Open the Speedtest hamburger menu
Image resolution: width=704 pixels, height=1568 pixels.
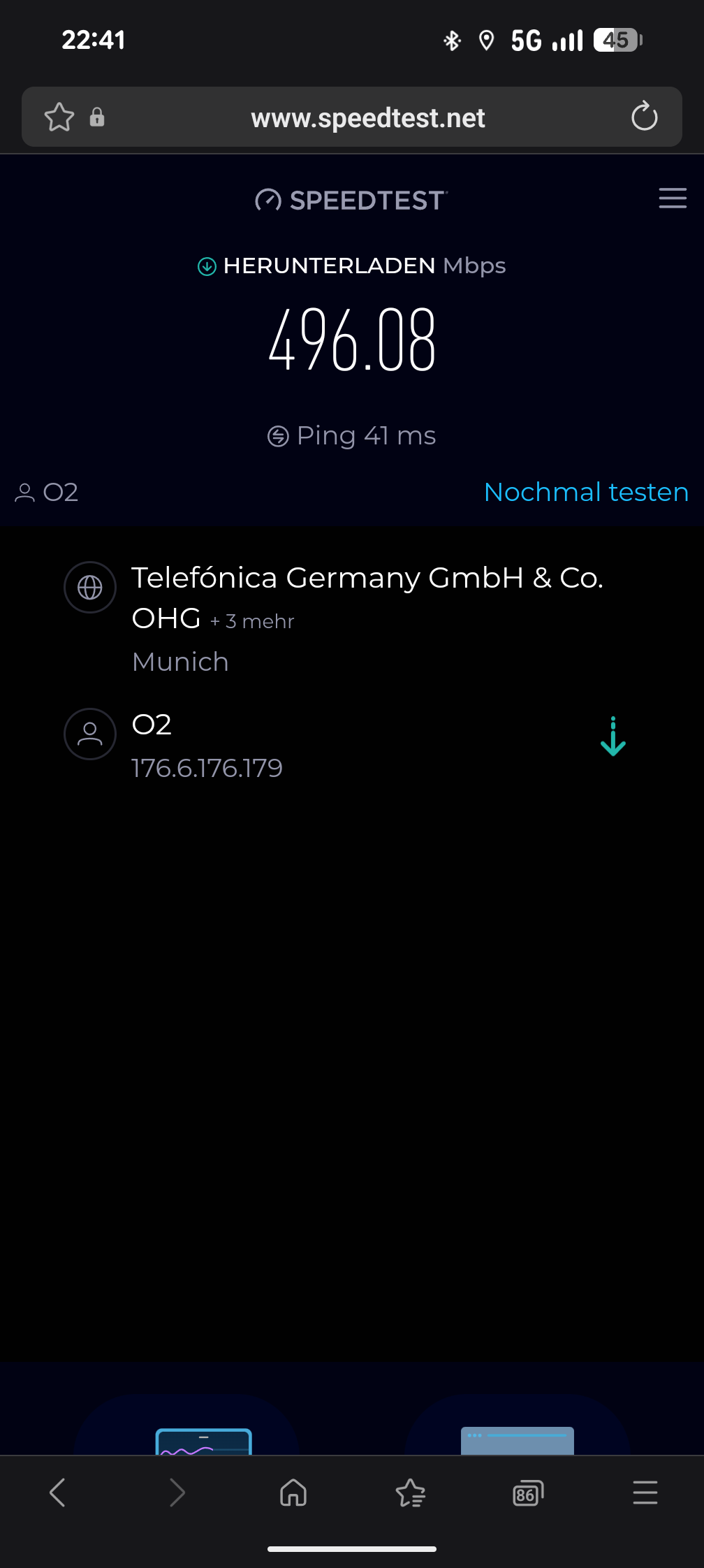click(x=672, y=198)
